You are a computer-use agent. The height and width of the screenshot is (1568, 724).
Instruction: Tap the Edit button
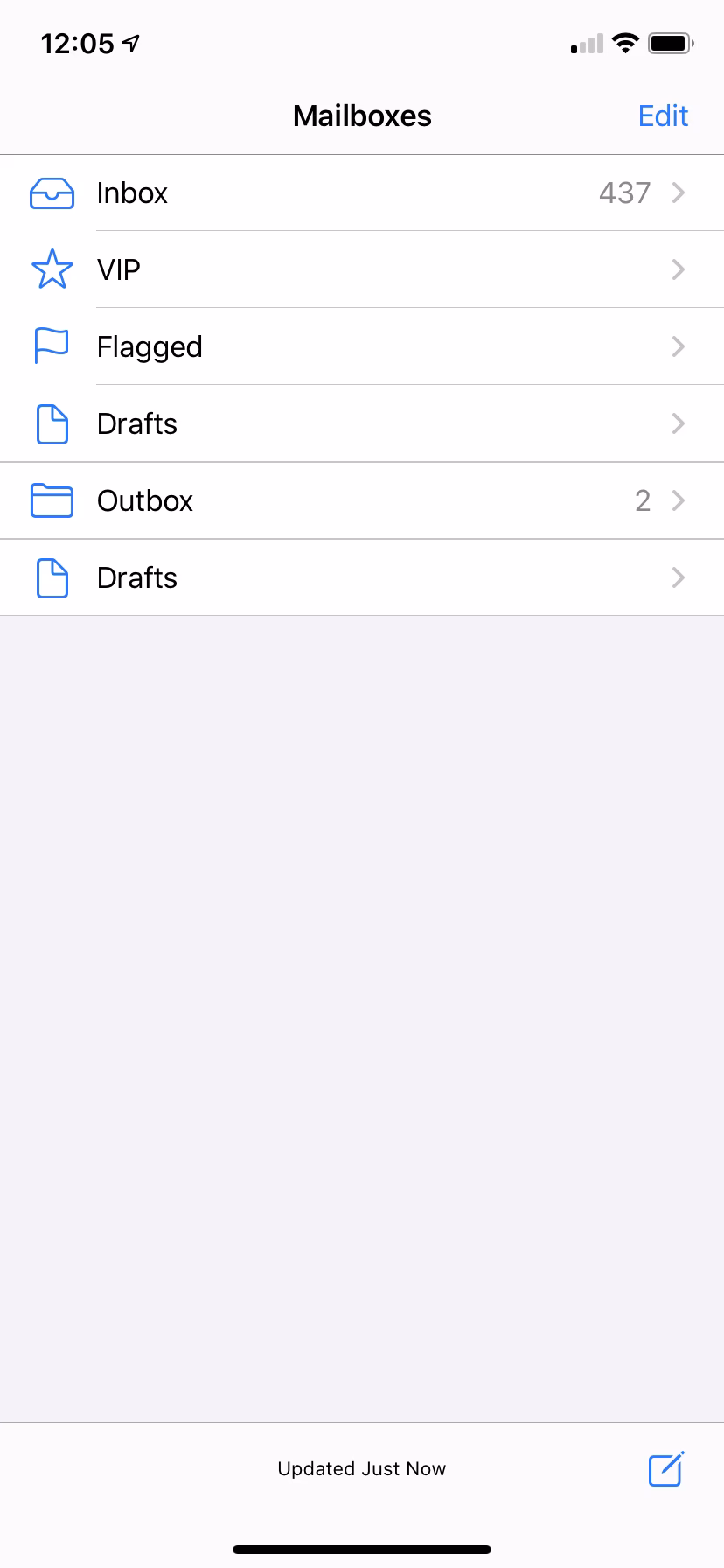coord(662,115)
